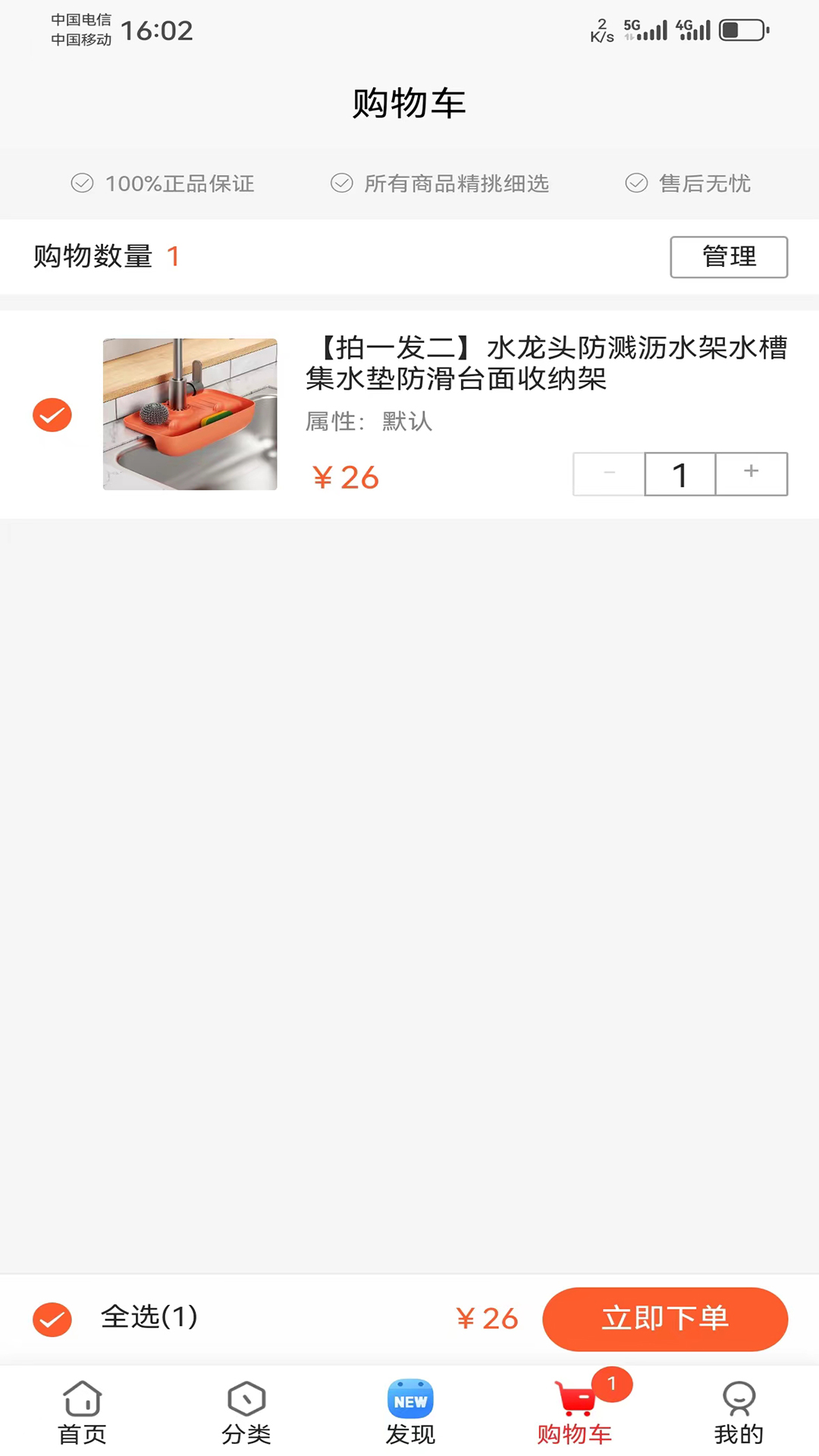Screen dimensions: 819x1456
Task: Select the 购物车 cart tab
Action: click(x=574, y=1412)
